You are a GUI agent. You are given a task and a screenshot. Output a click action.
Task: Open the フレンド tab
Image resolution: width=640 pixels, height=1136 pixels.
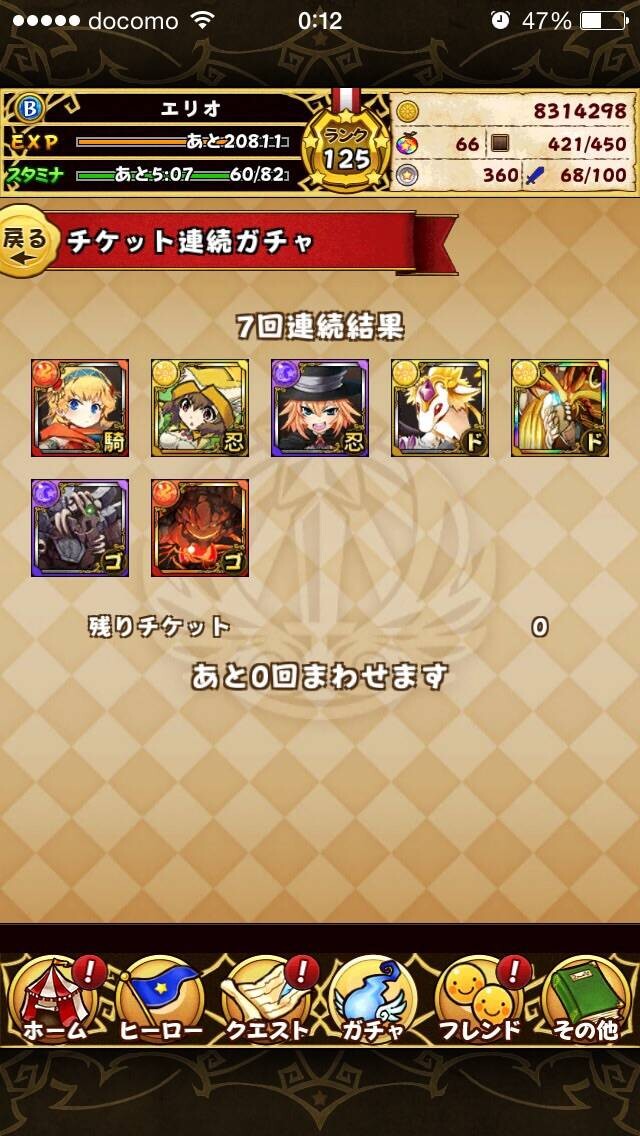[x=480, y=999]
